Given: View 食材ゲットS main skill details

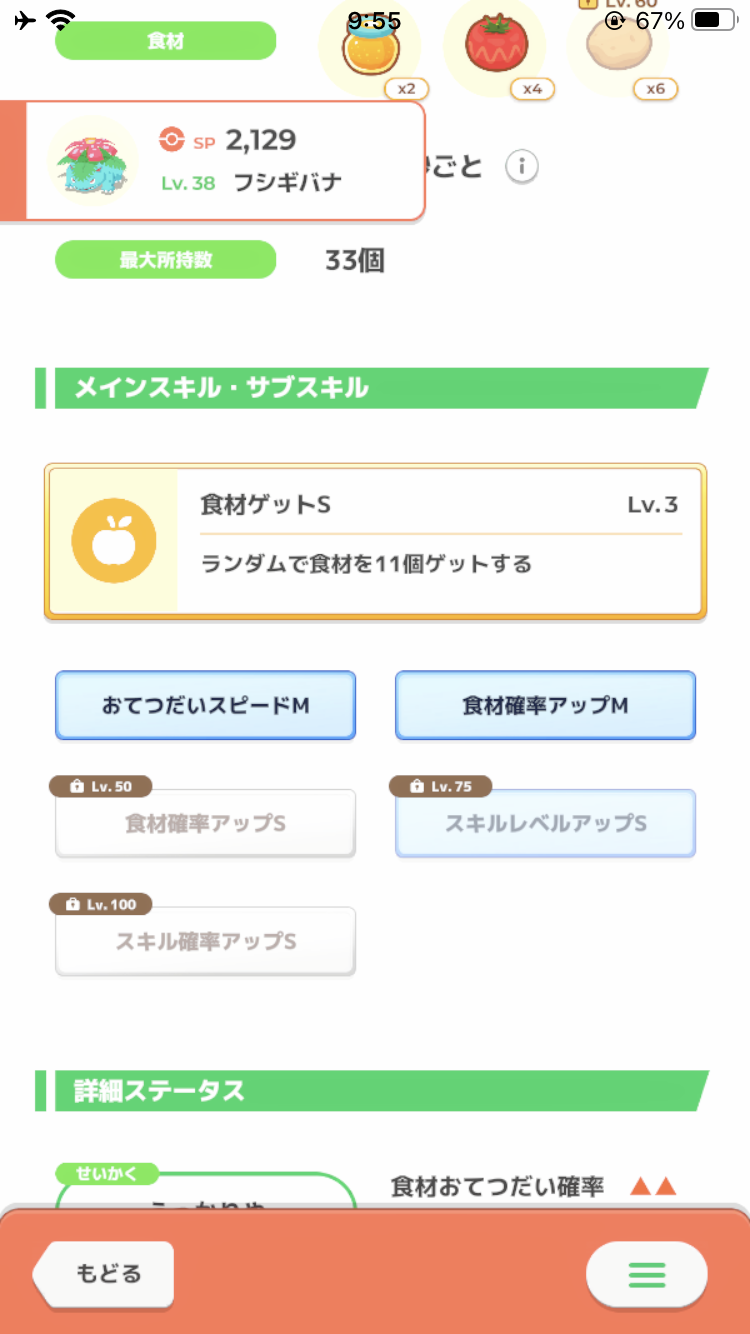Looking at the screenshot, I should [x=375, y=541].
